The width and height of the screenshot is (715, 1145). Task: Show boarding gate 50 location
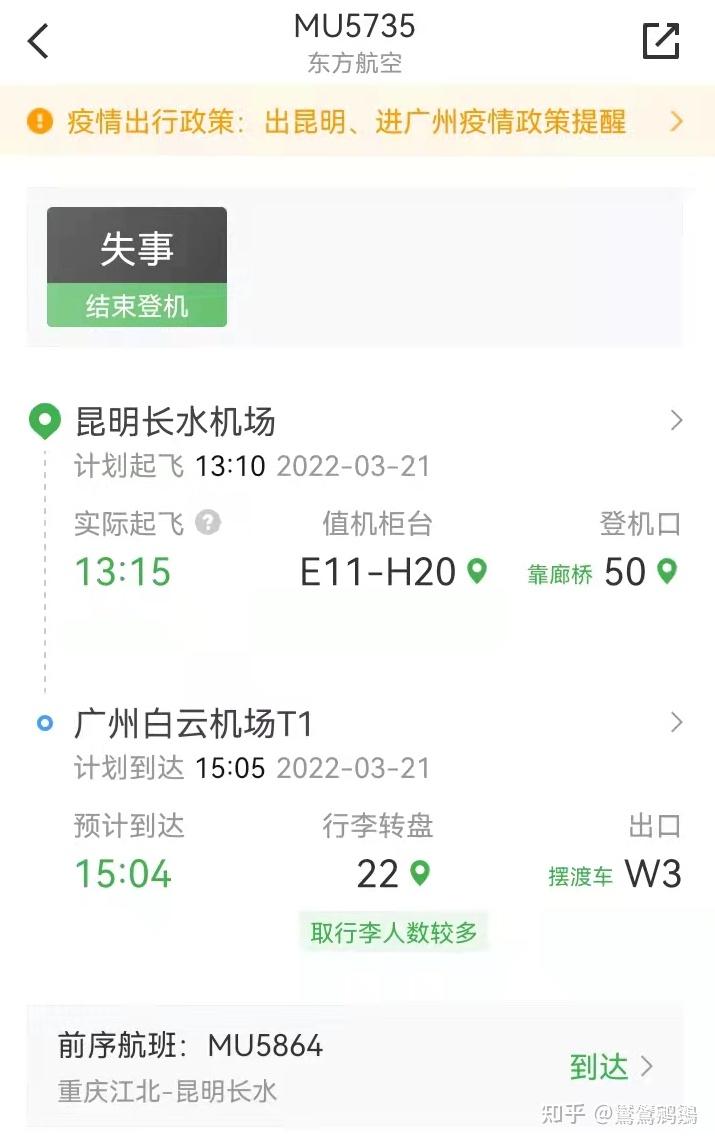[667, 571]
